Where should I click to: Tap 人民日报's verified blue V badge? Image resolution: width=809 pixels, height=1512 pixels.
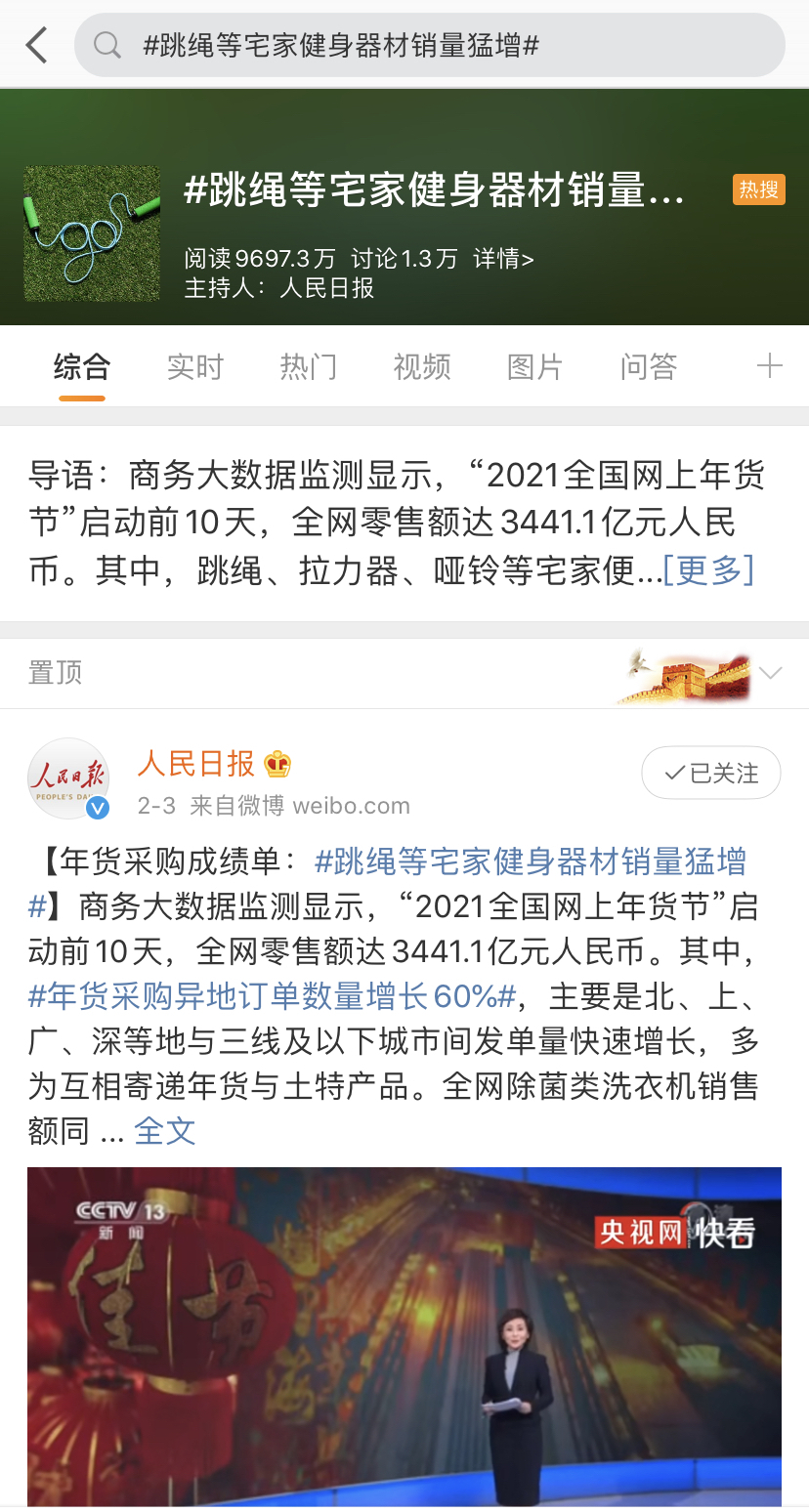coord(97,808)
